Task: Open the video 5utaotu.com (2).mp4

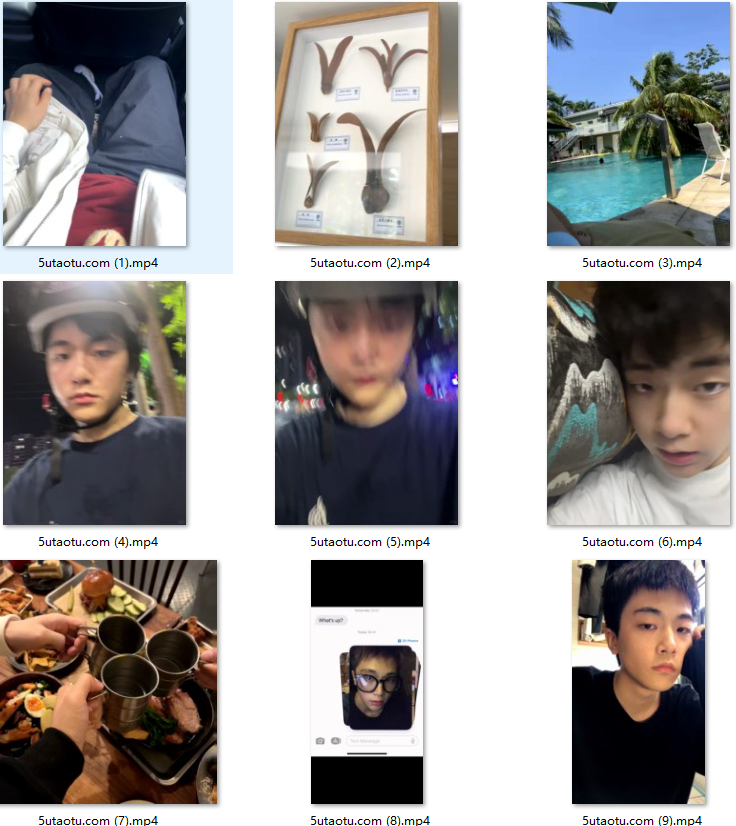Action: point(366,124)
